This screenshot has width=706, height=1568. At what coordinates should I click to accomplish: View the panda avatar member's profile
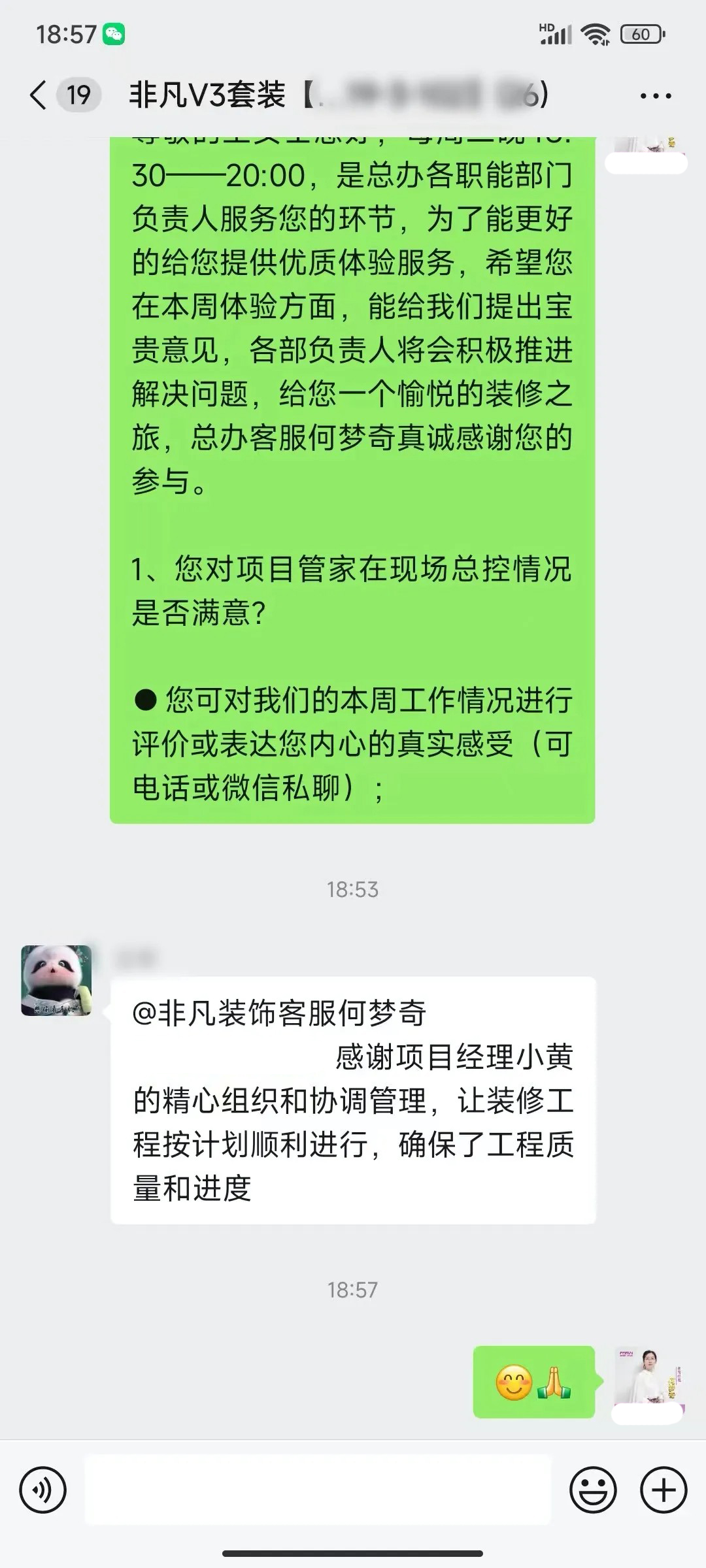[x=57, y=980]
